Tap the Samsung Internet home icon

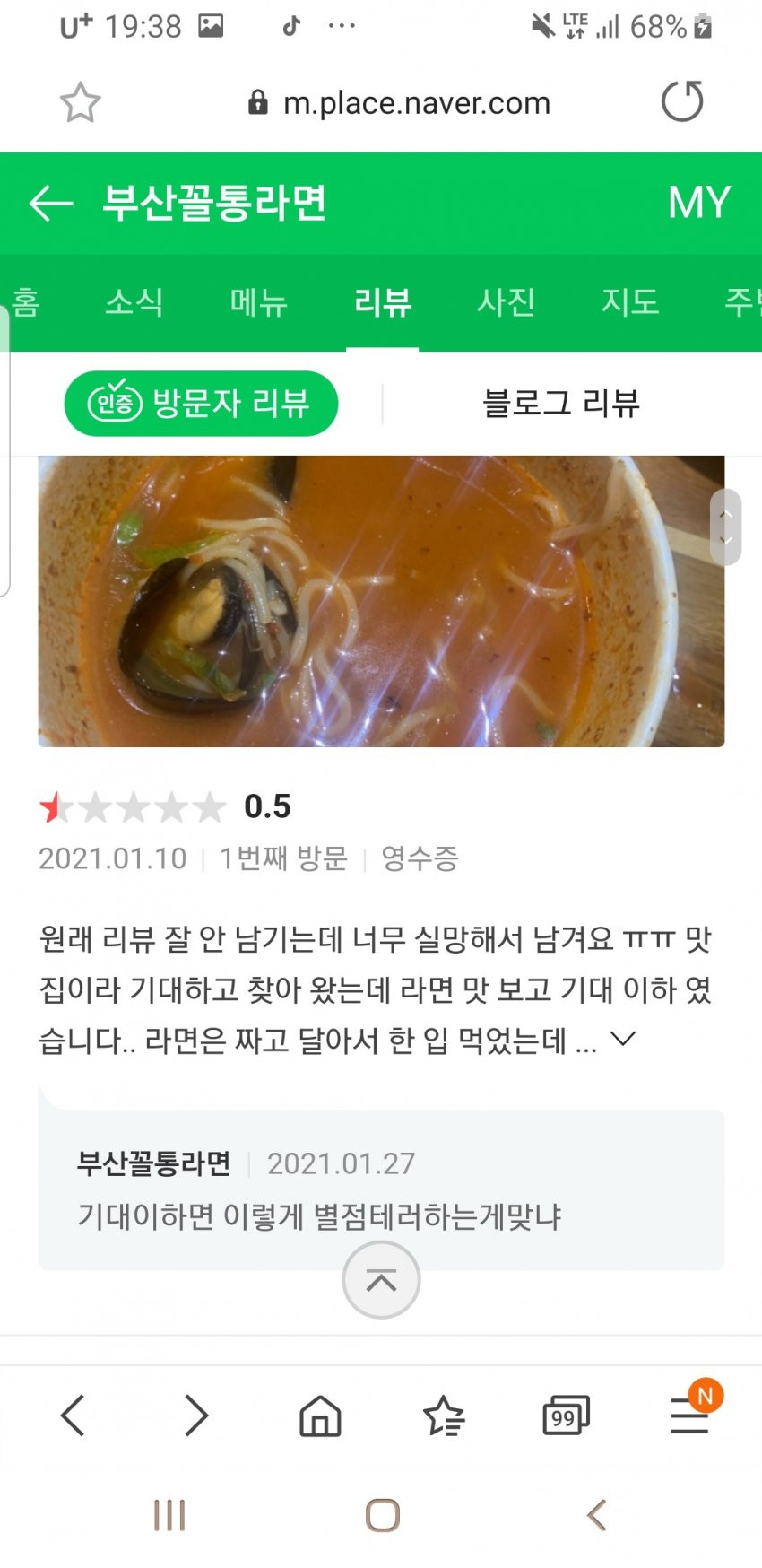pos(320,1417)
